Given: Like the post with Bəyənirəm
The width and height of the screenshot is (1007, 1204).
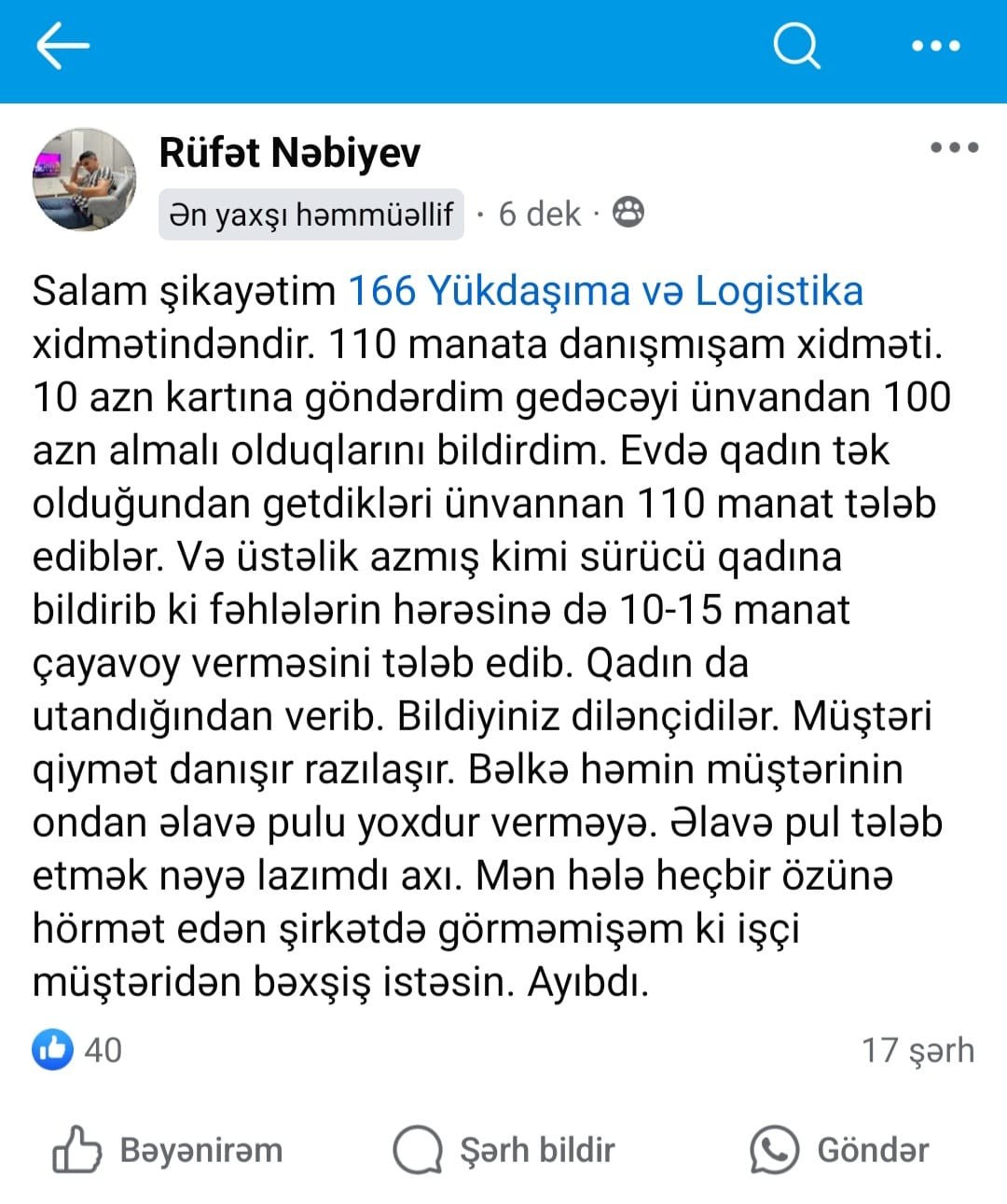Looking at the screenshot, I should click(x=168, y=1150).
